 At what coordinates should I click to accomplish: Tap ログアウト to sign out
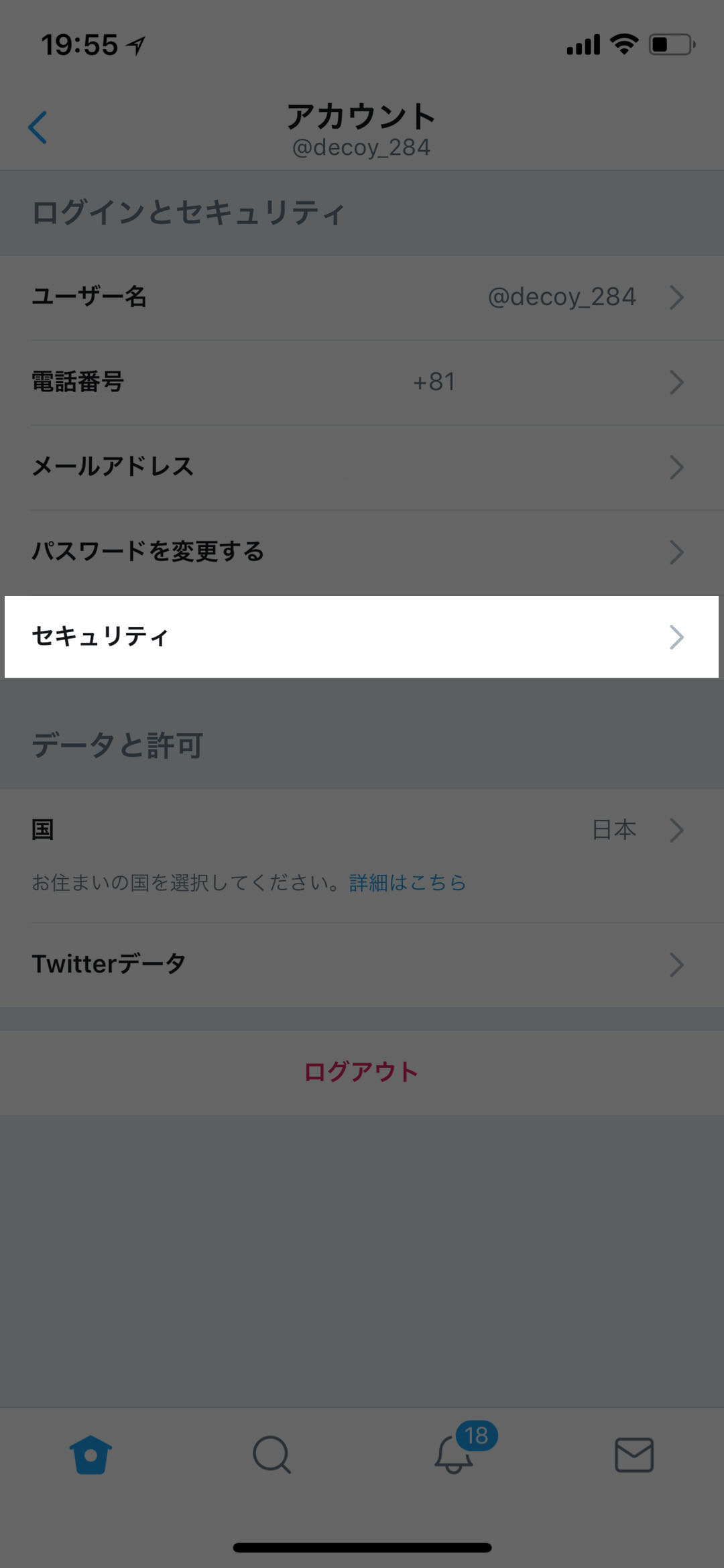click(x=361, y=1072)
